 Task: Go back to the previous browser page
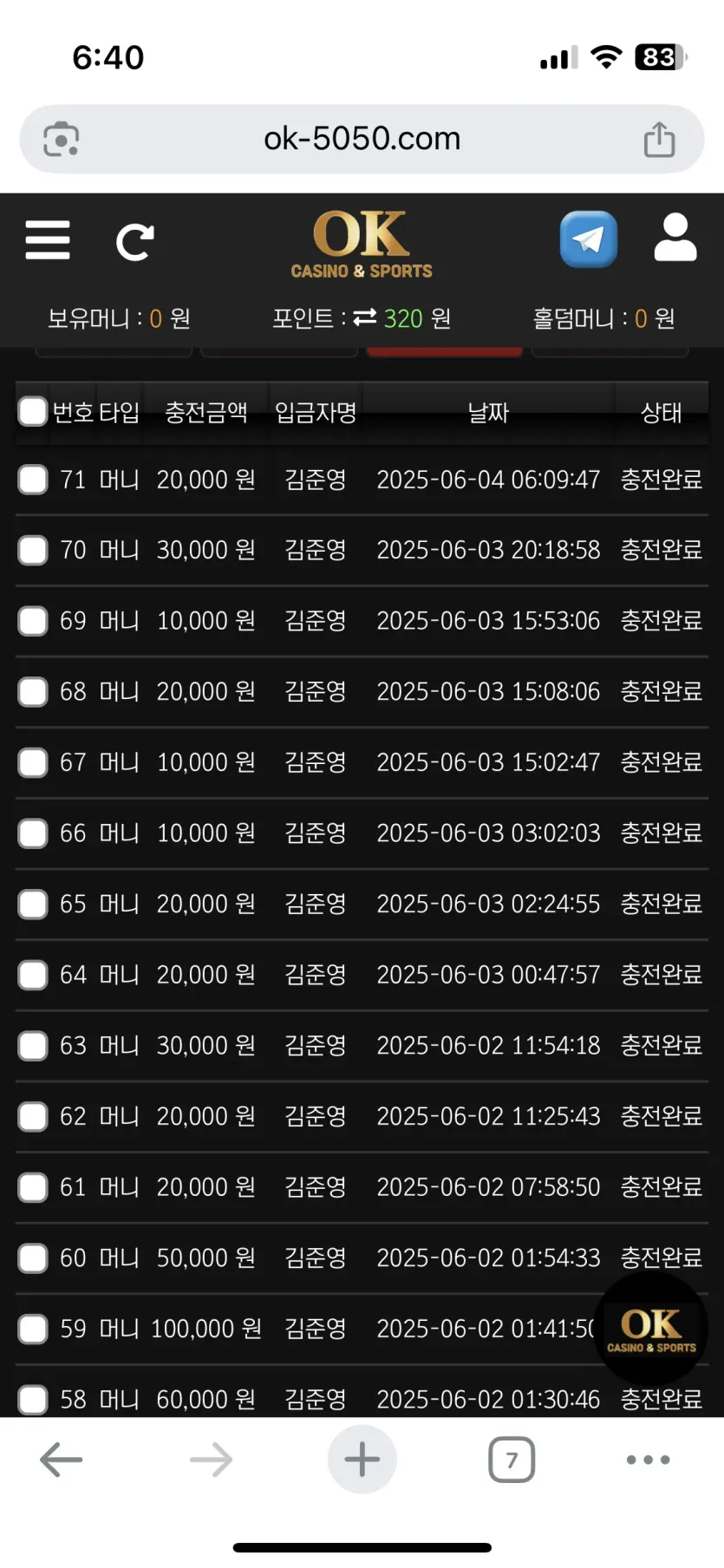62,1460
